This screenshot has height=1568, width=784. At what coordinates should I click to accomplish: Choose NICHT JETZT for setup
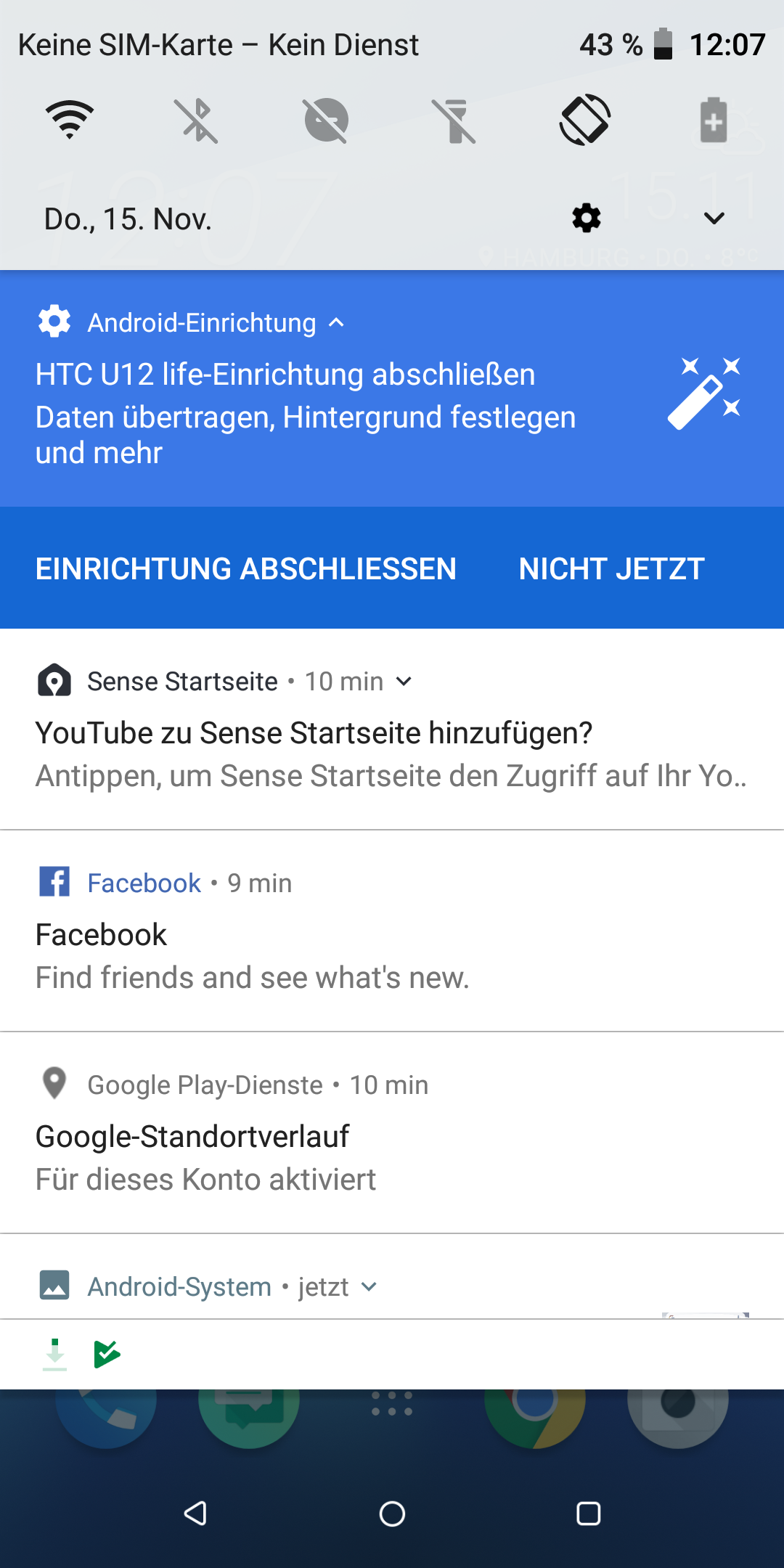[611, 568]
